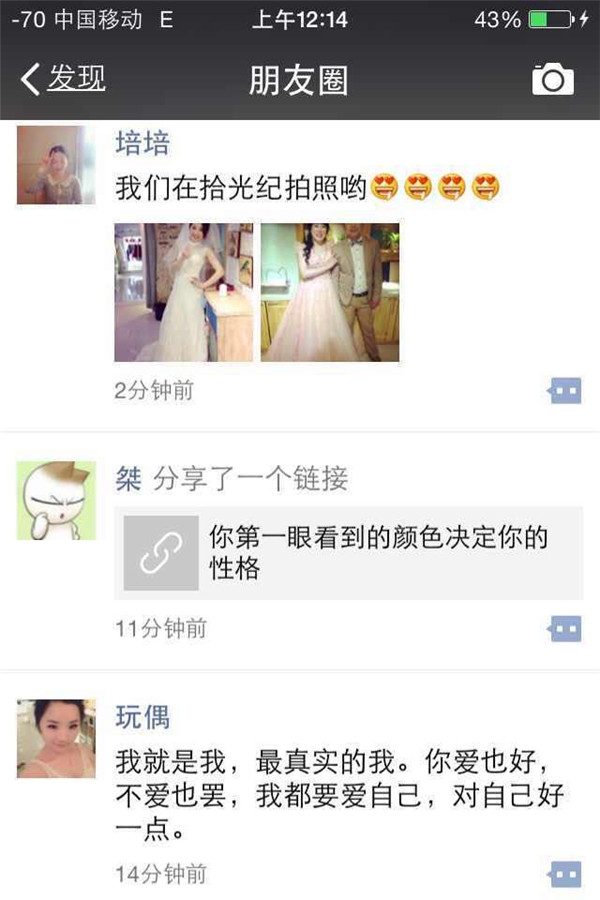Go back to 发现 page
The height and width of the screenshot is (900, 600).
point(63,79)
